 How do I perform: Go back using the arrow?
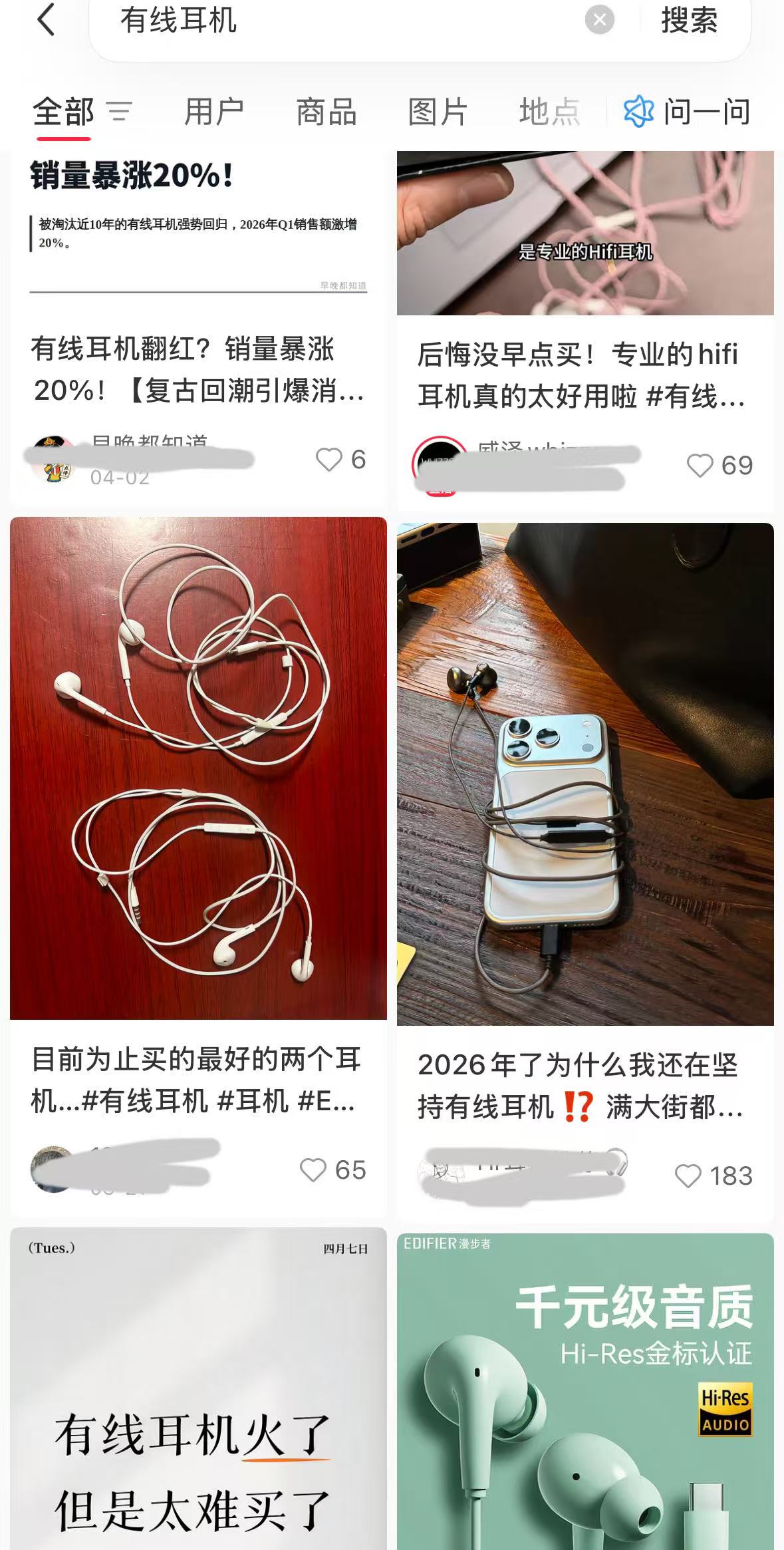tap(45, 19)
